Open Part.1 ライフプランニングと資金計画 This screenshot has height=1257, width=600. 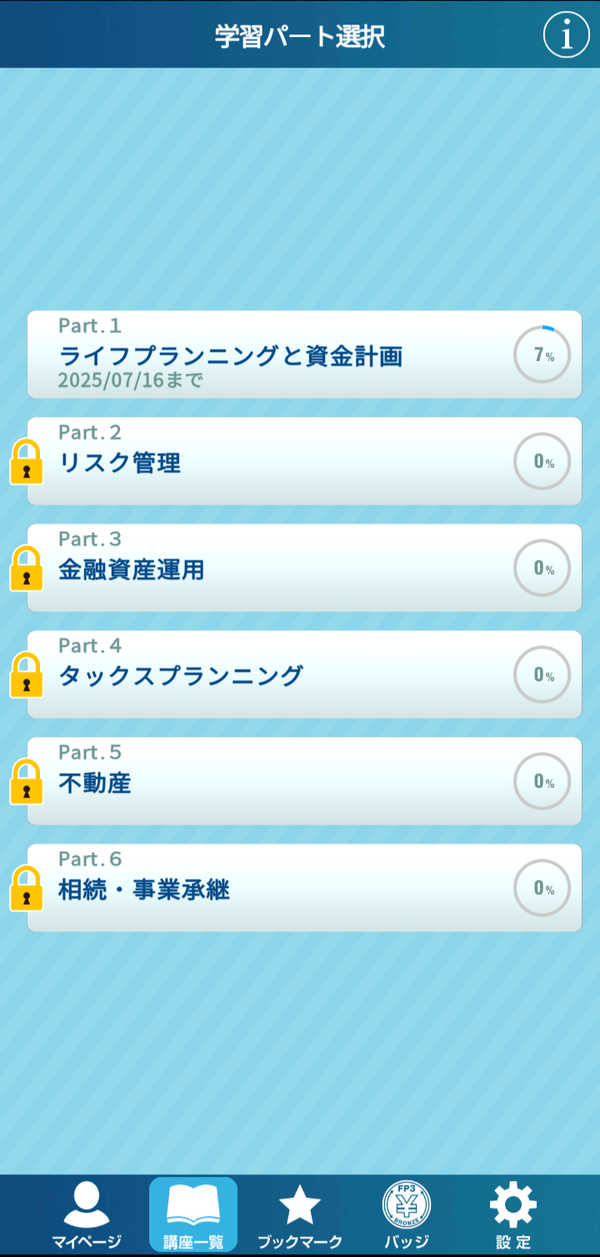click(304, 355)
